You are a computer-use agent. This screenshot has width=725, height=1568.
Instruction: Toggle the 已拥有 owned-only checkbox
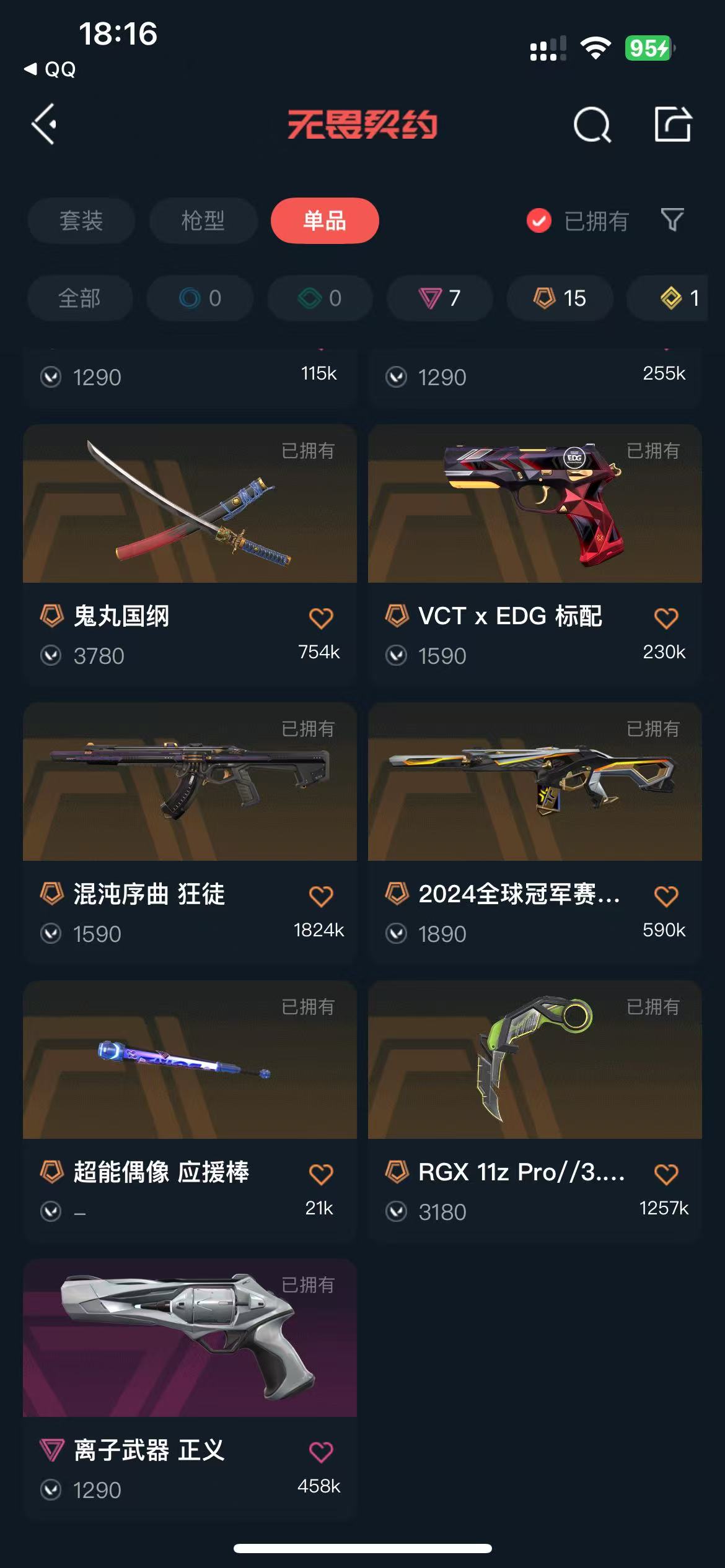coord(539,220)
